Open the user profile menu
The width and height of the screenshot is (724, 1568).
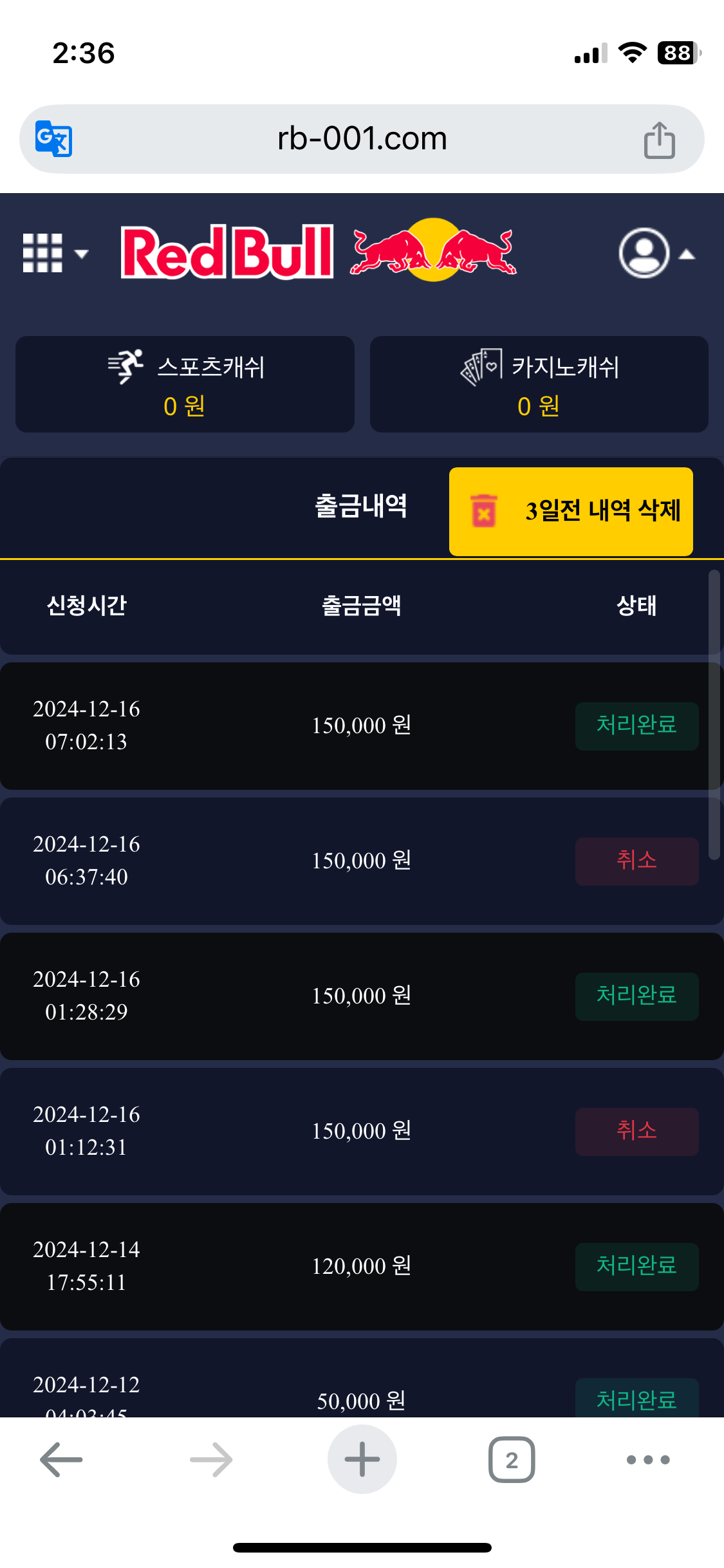[x=655, y=253]
